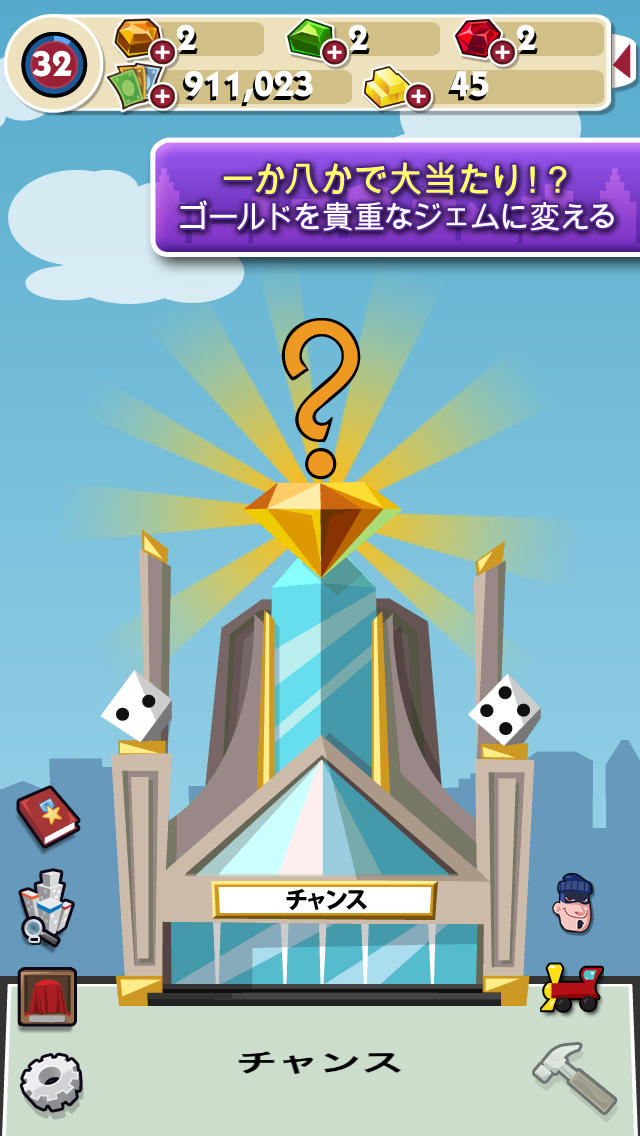640x1136 pixels.
Task: Open settings gear
Action: (50, 1081)
